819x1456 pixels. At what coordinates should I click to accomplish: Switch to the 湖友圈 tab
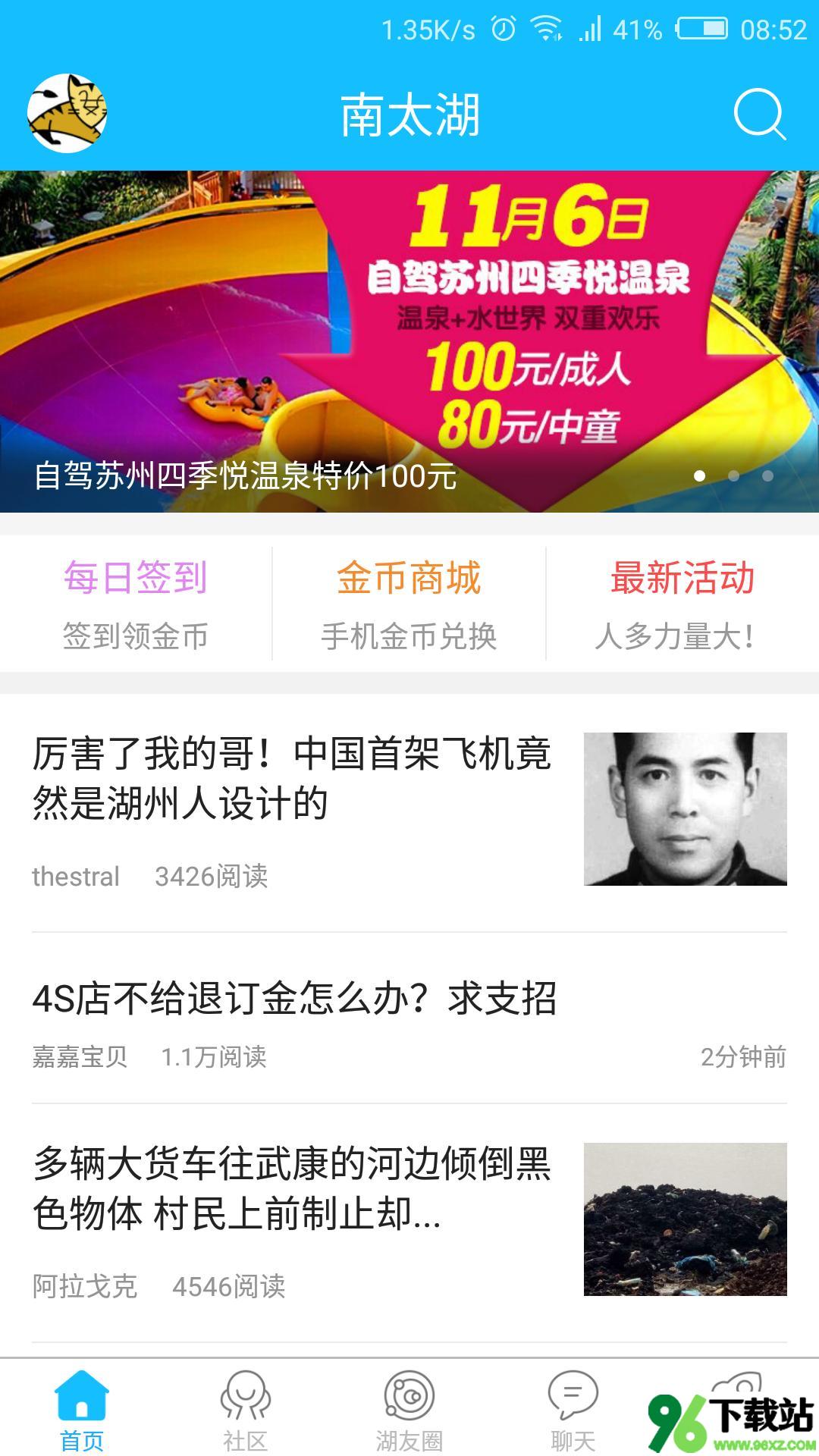(x=409, y=1410)
